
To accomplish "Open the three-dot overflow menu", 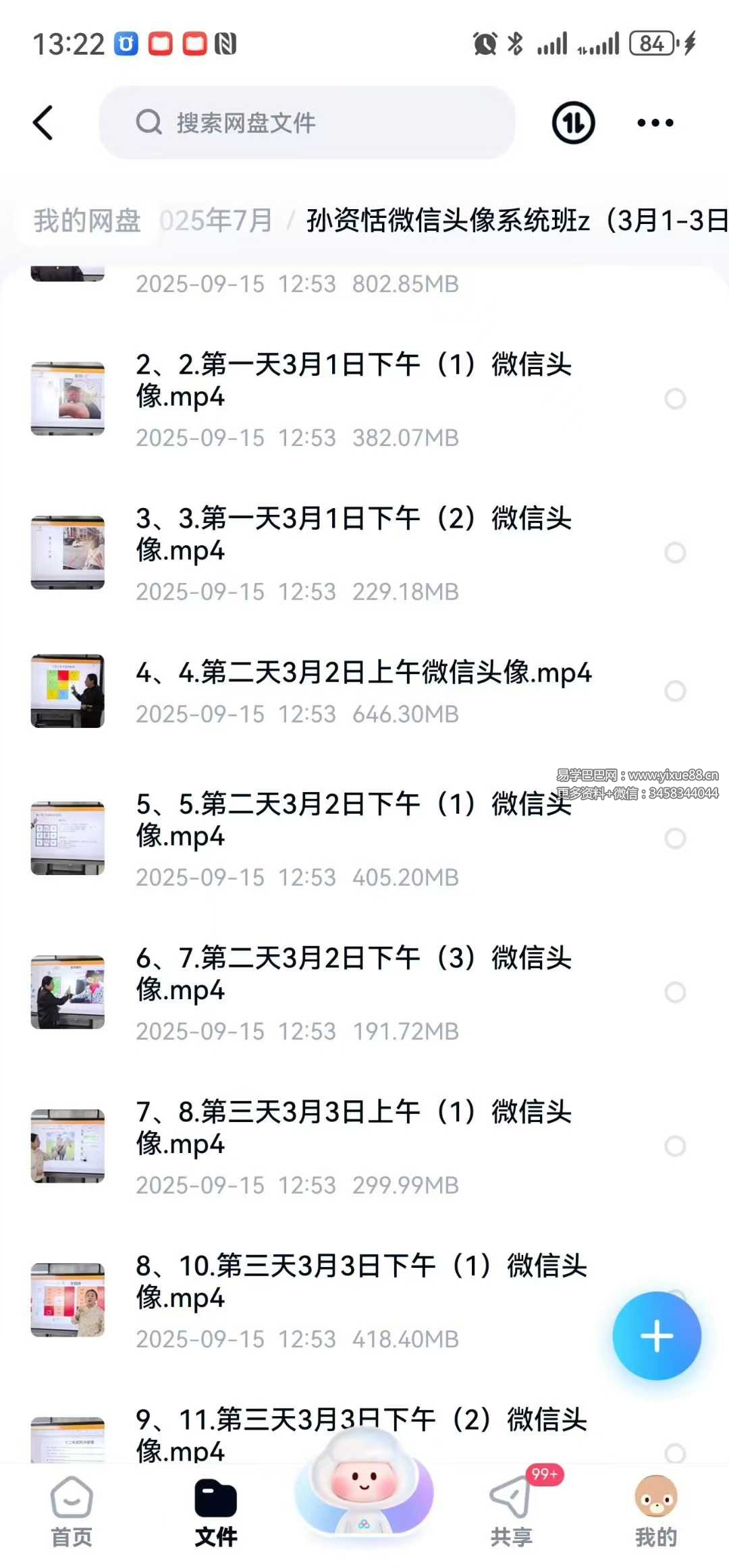I will click(x=655, y=123).
